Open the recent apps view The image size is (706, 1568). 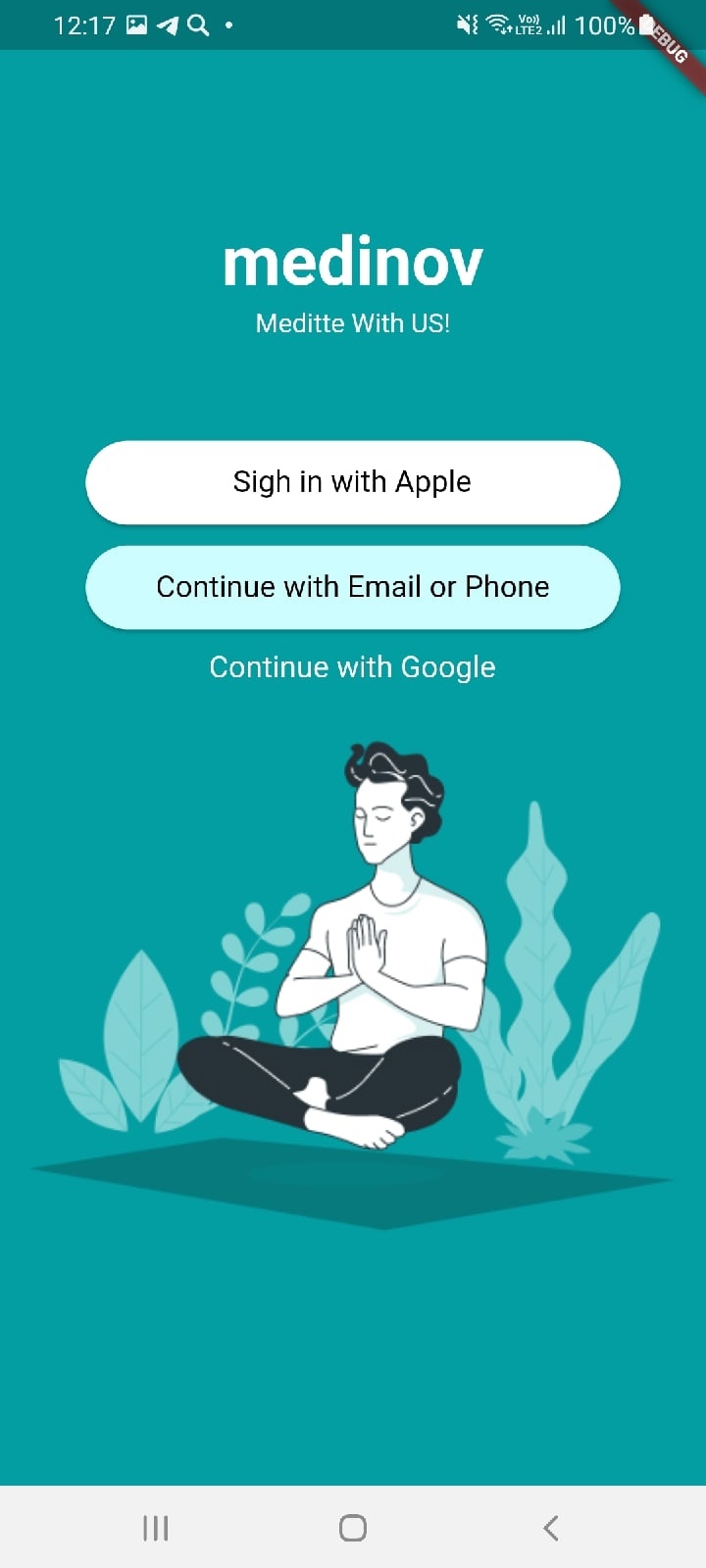[x=156, y=1527]
